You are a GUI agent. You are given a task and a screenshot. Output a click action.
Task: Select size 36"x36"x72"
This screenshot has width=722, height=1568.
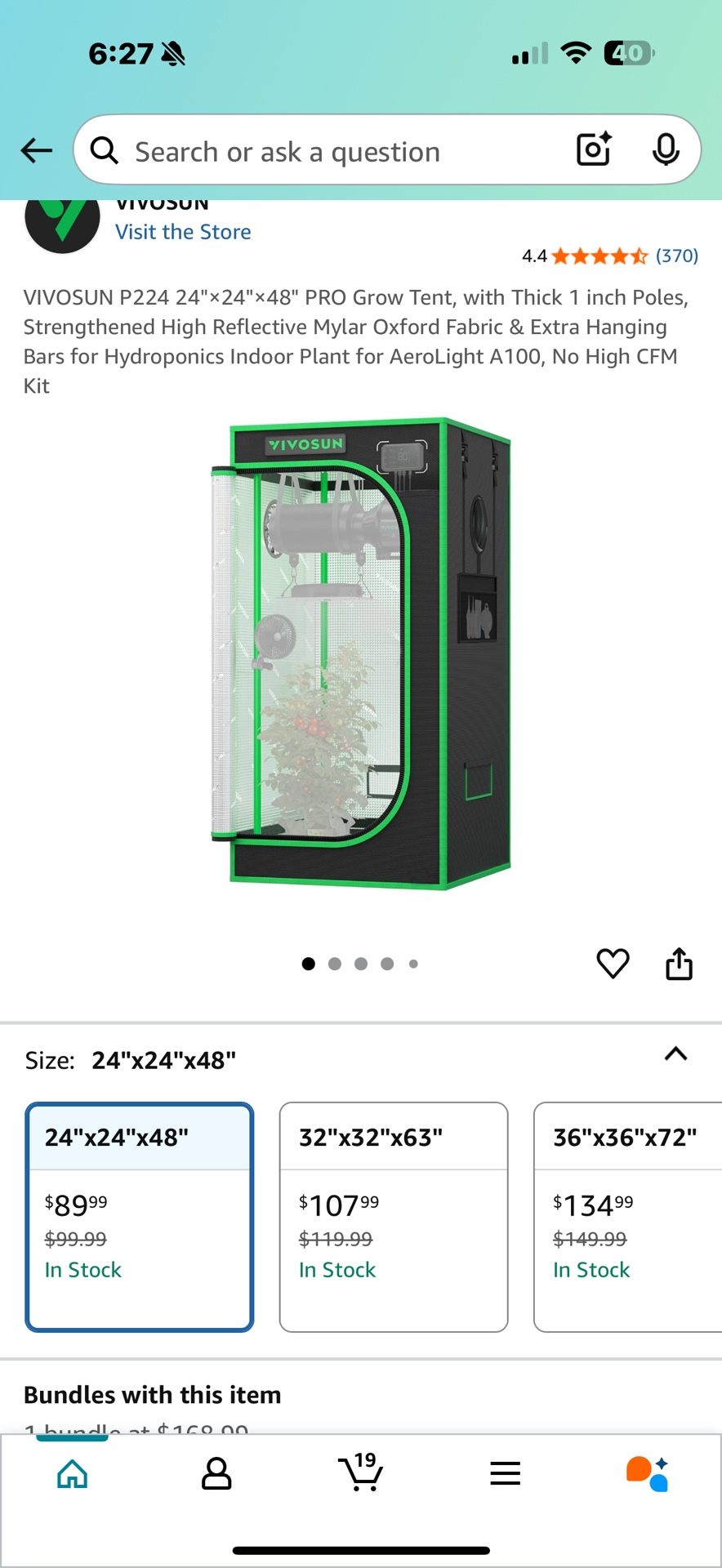point(627,1217)
